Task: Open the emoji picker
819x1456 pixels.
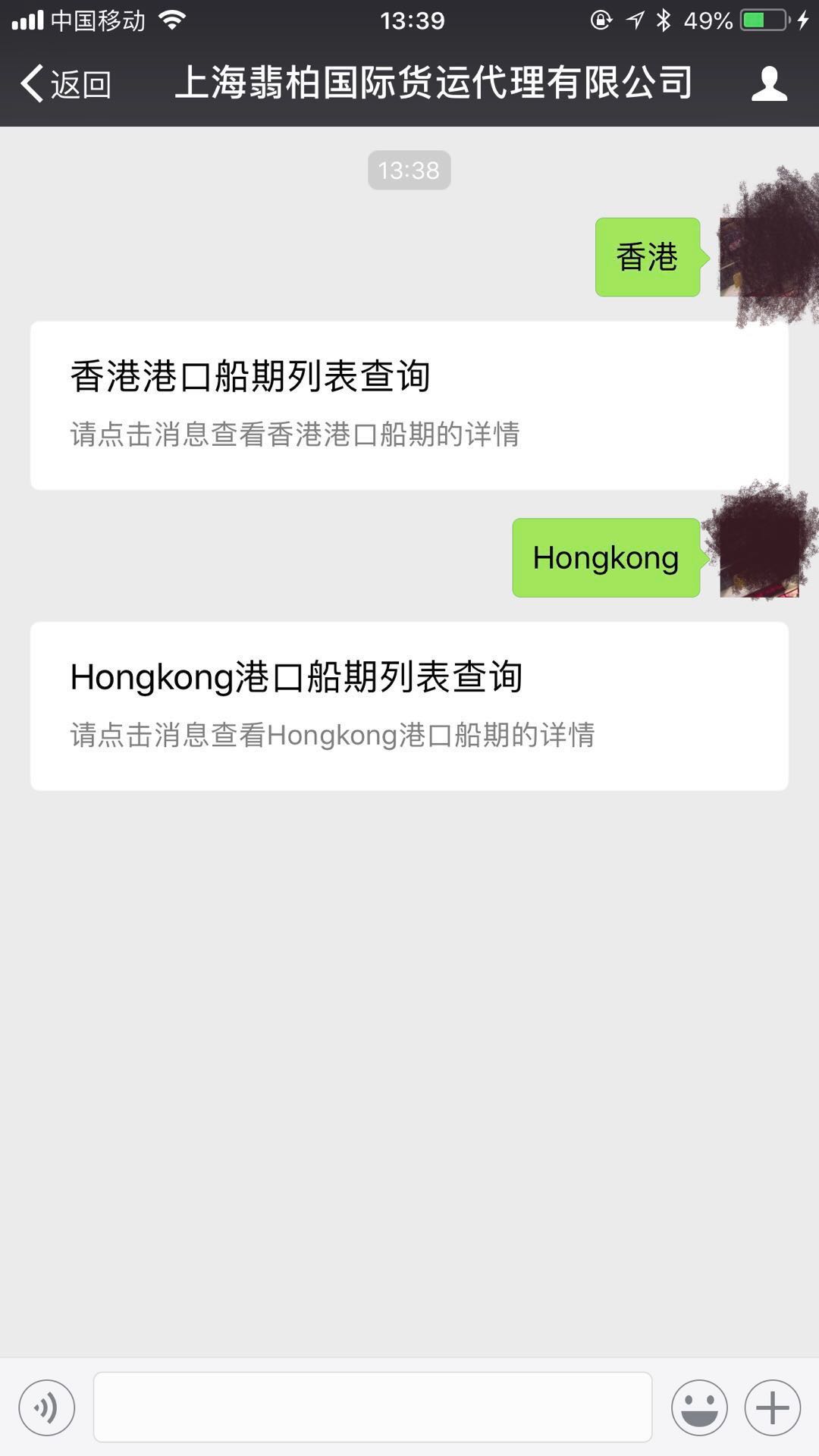Action: (x=699, y=1407)
